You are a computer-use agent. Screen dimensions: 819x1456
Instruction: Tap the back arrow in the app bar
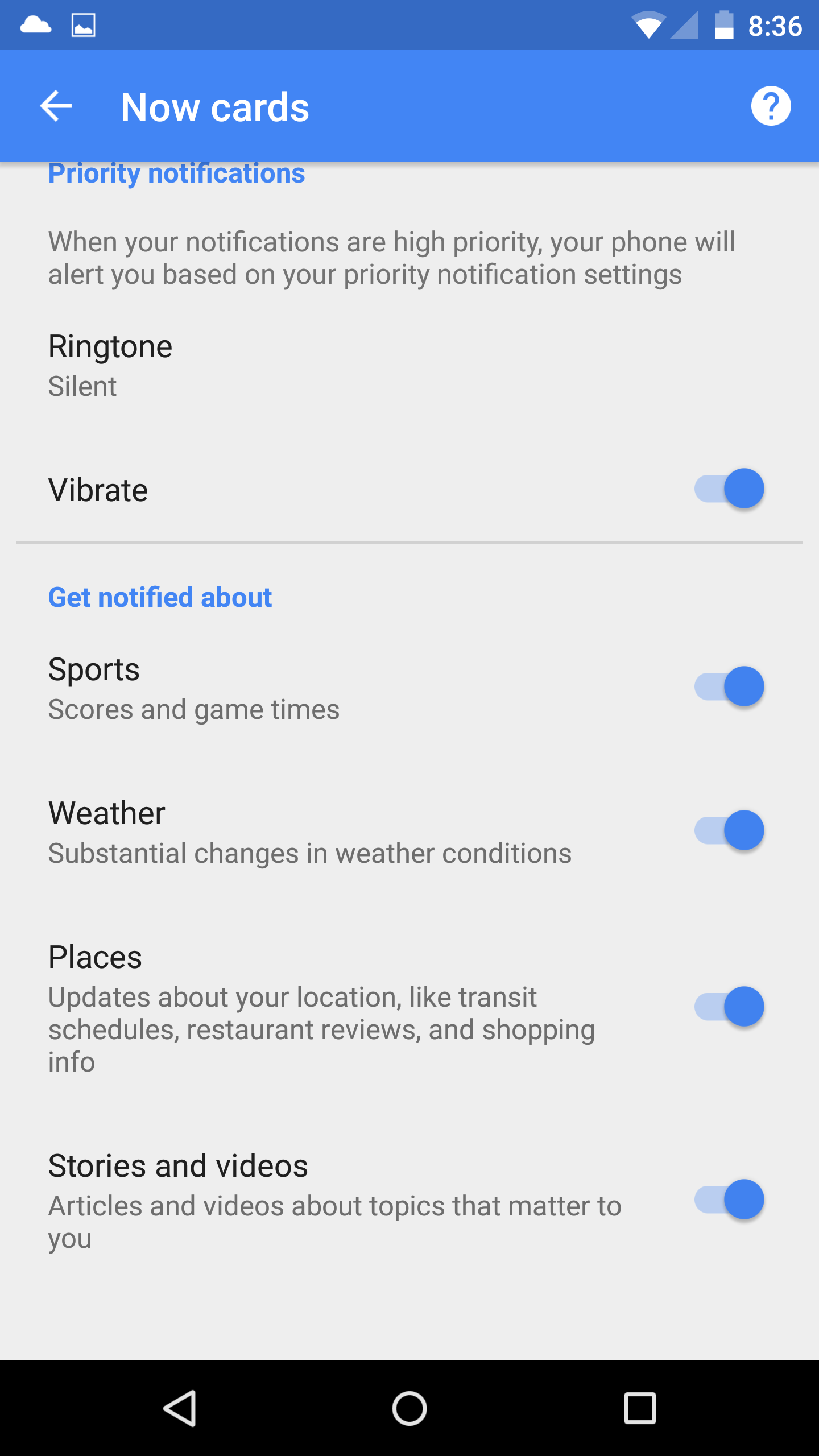[x=55, y=106]
